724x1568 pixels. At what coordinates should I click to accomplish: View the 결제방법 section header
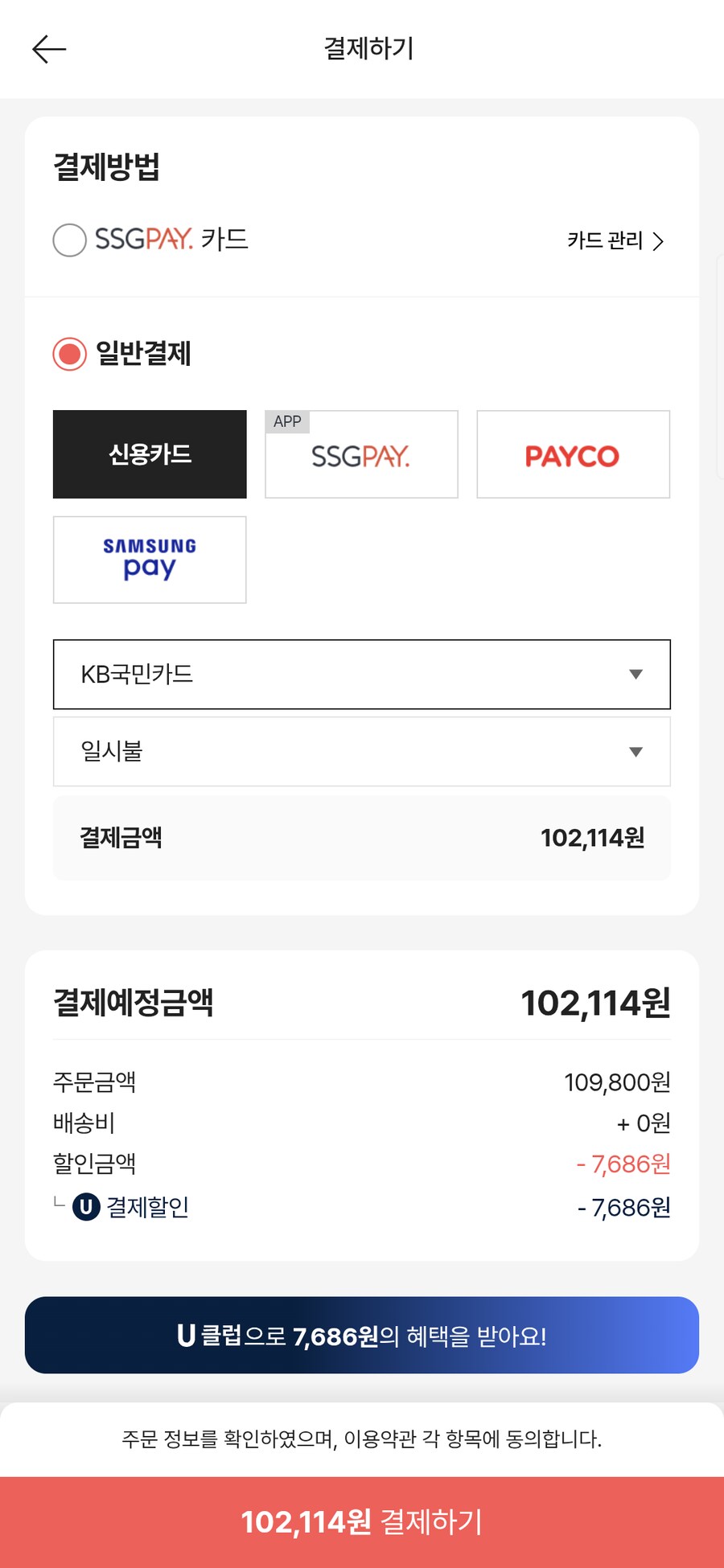click(x=105, y=167)
